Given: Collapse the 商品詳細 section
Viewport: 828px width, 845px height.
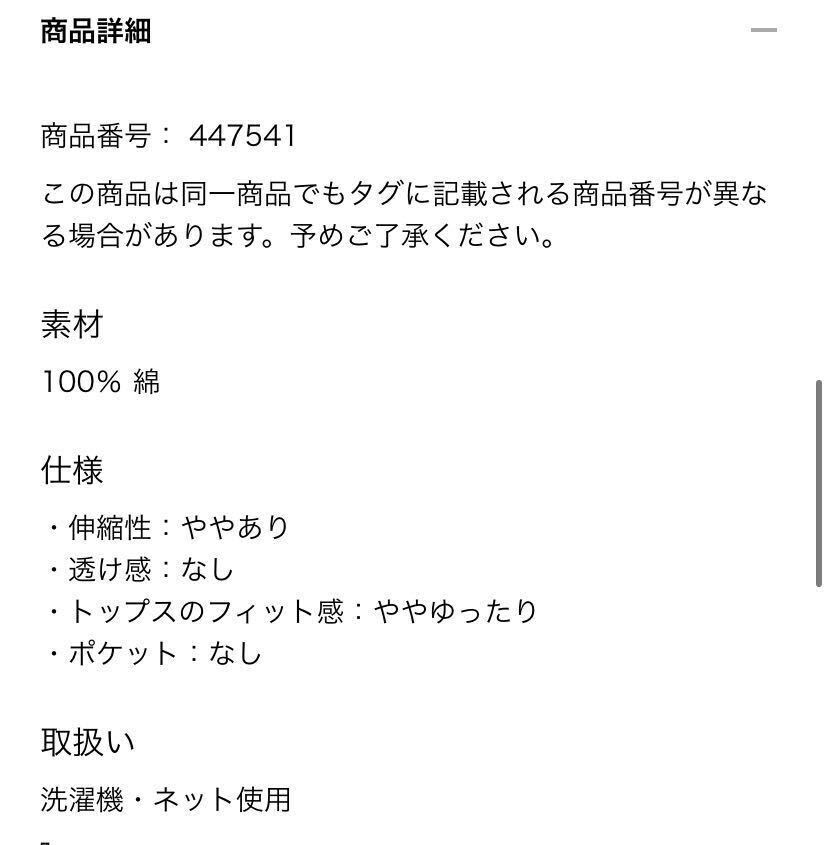Looking at the screenshot, I should [763, 31].
